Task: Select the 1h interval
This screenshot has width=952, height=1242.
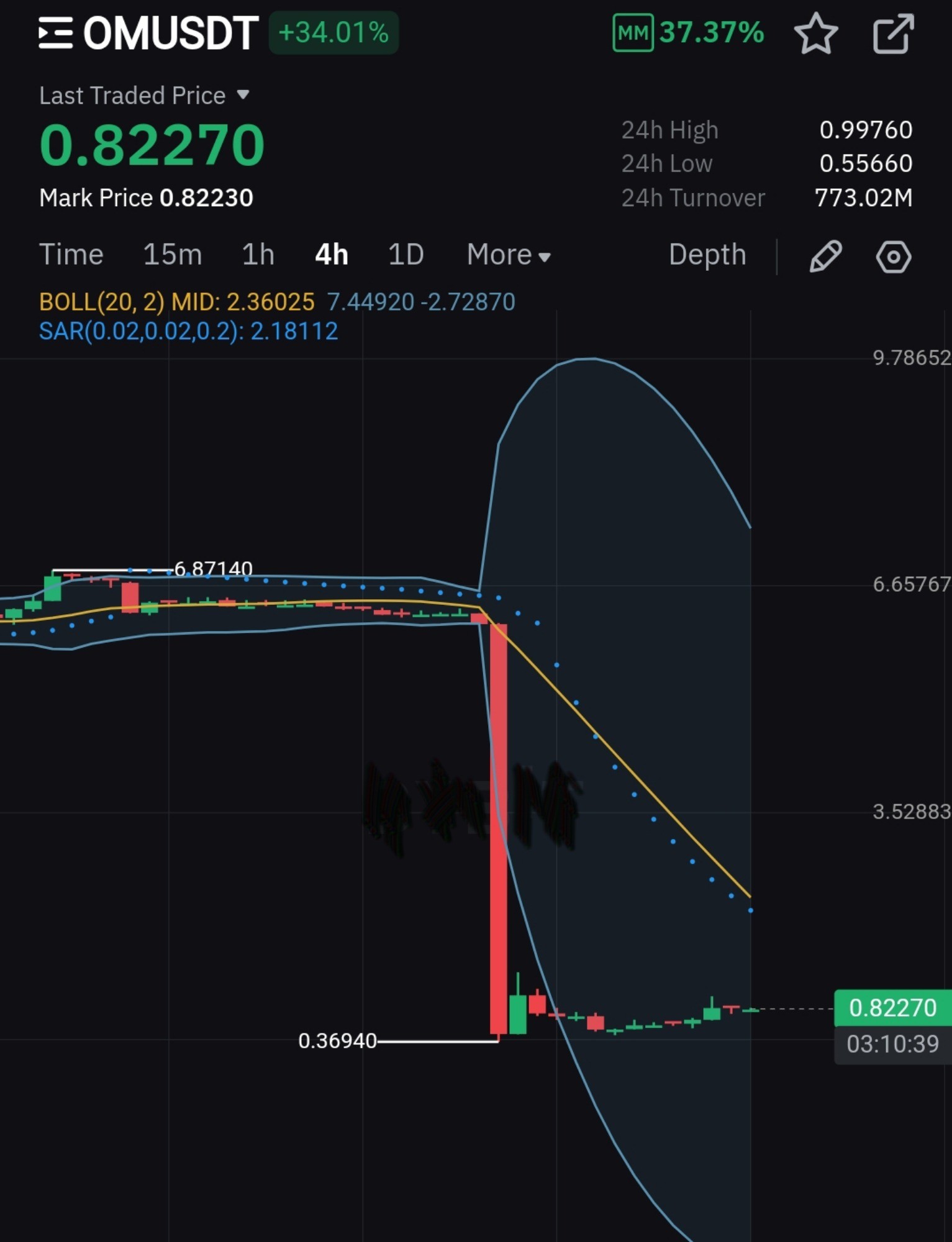Action: click(x=258, y=255)
